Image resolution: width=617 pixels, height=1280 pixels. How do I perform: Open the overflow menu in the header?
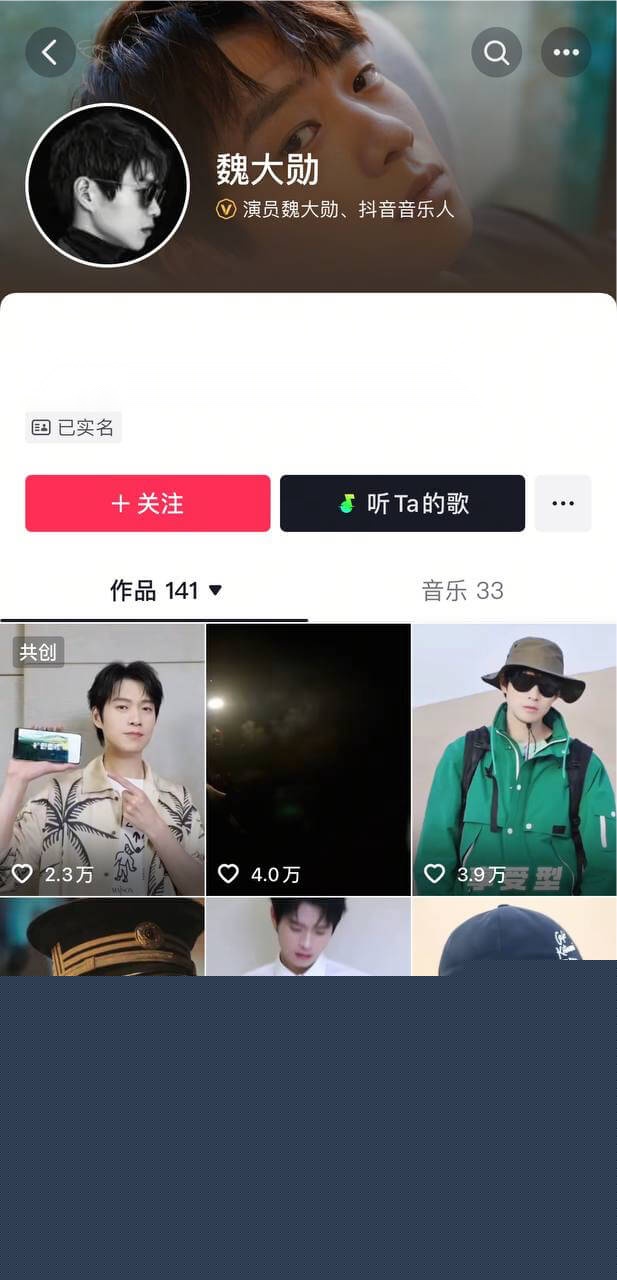click(x=566, y=52)
